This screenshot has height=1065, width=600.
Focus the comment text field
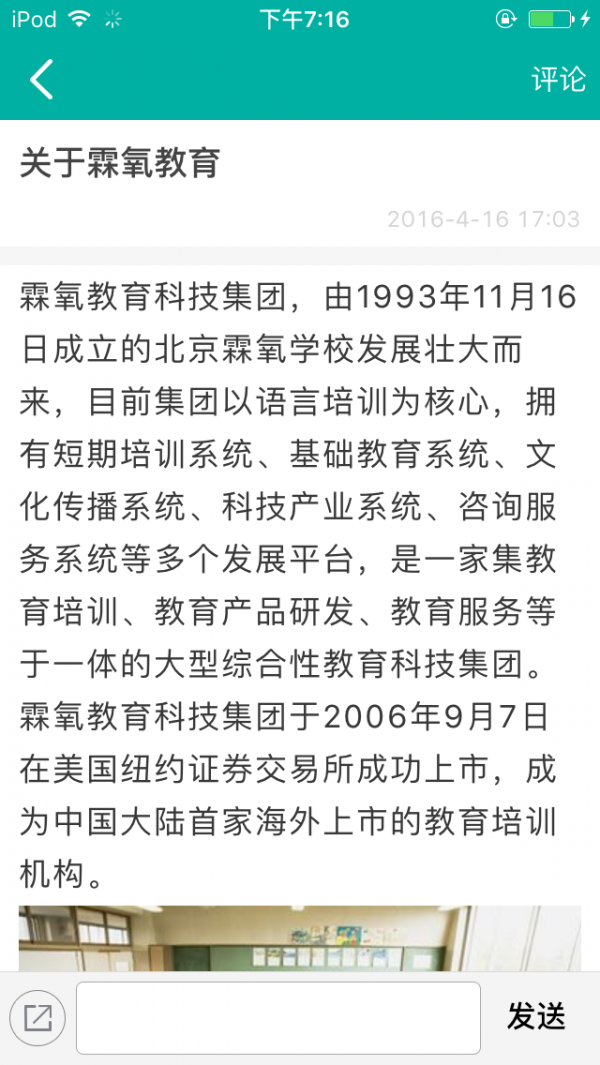click(x=278, y=1018)
